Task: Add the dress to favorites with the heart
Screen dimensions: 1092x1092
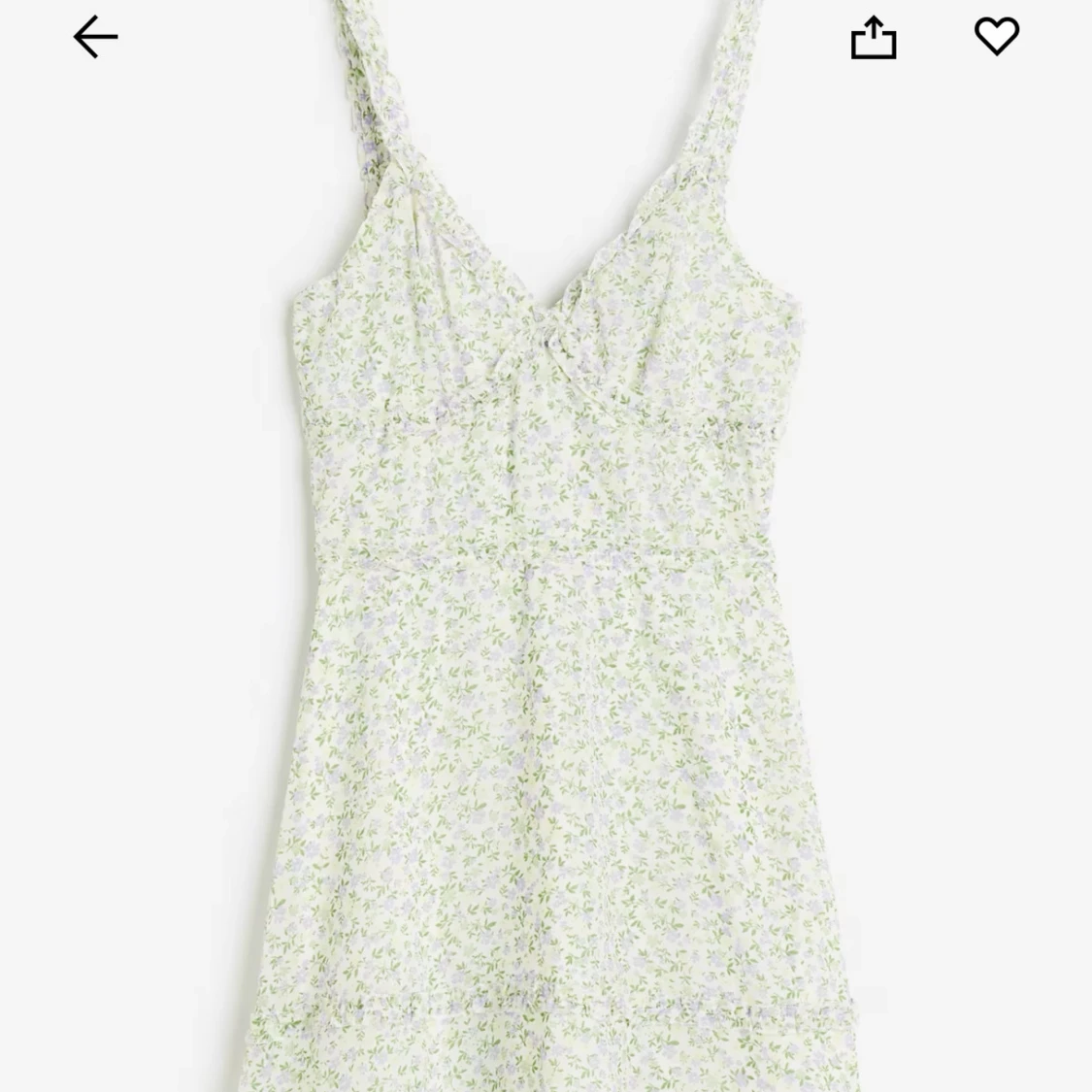Action: click(x=997, y=37)
